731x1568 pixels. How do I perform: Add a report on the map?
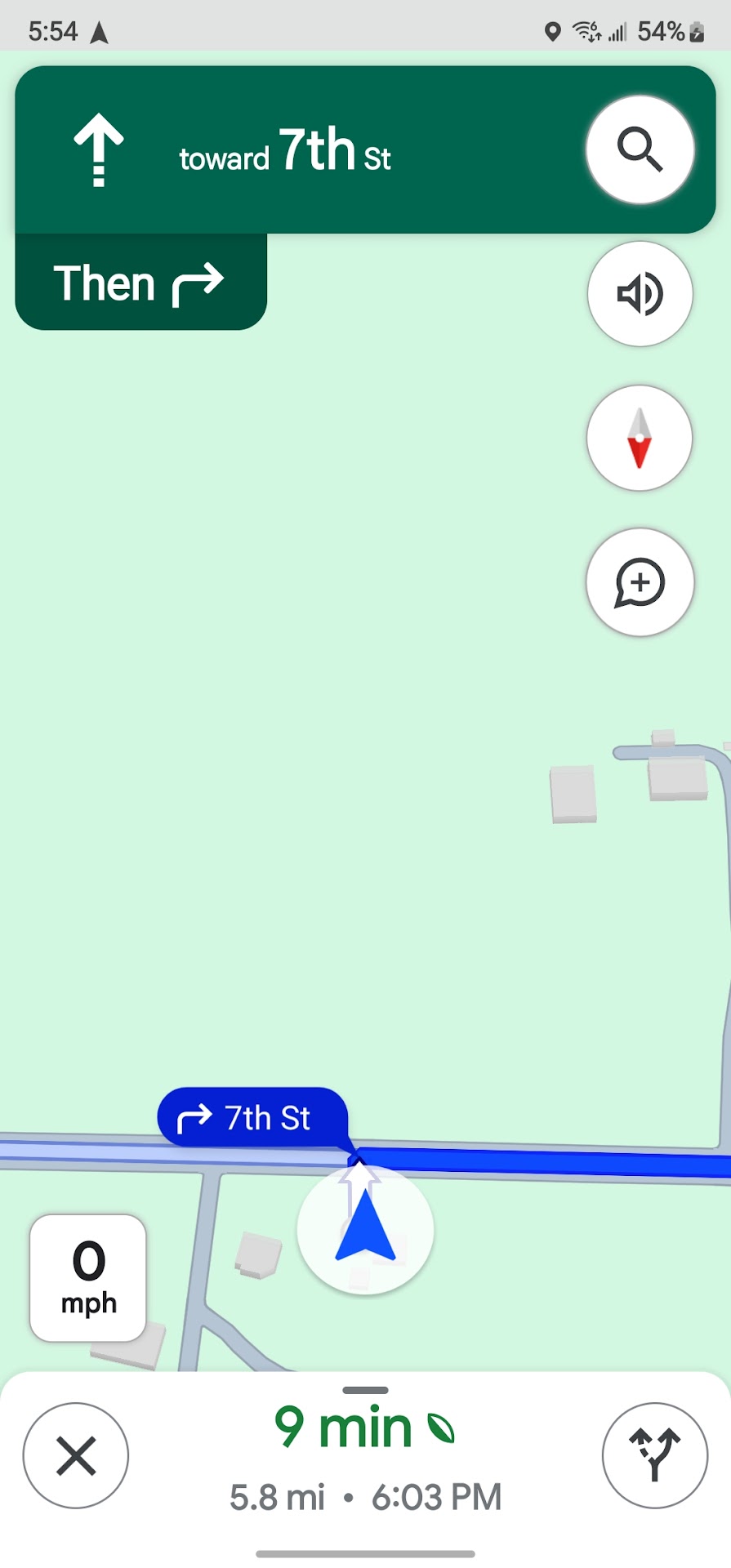(x=640, y=582)
